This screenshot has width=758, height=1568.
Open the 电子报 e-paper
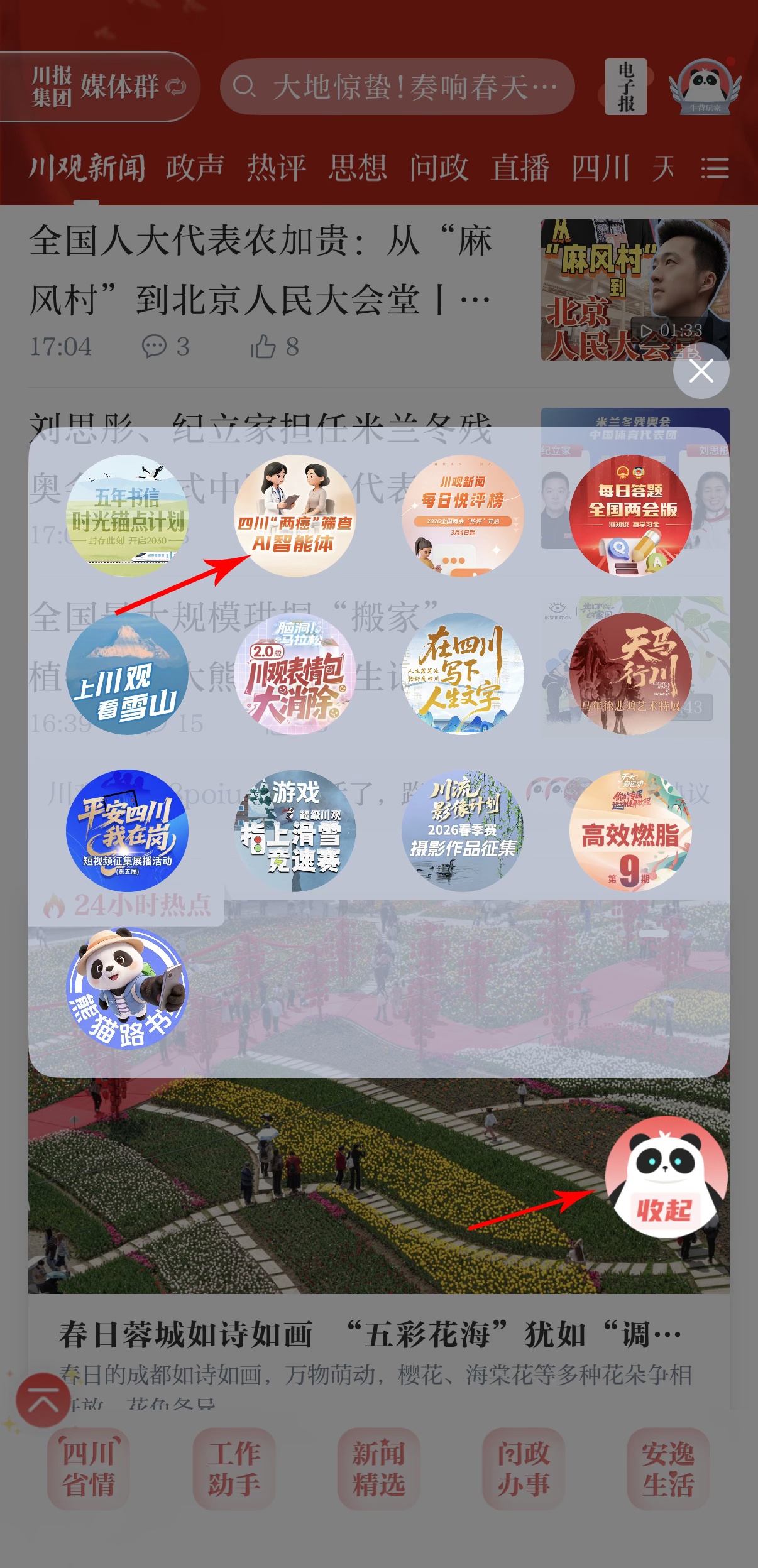point(625,87)
